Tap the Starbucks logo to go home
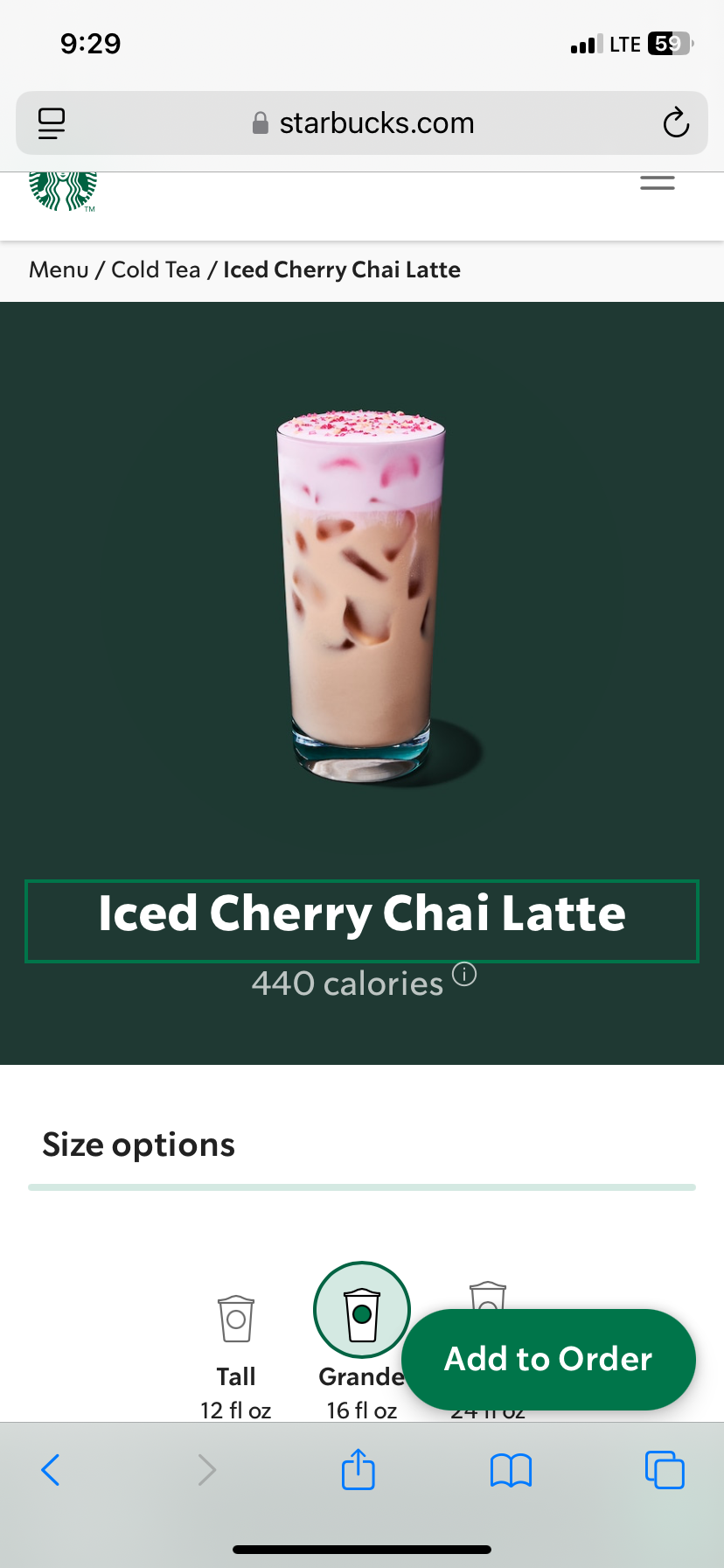This screenshot has height=1568, width=724. pos(63,190)
